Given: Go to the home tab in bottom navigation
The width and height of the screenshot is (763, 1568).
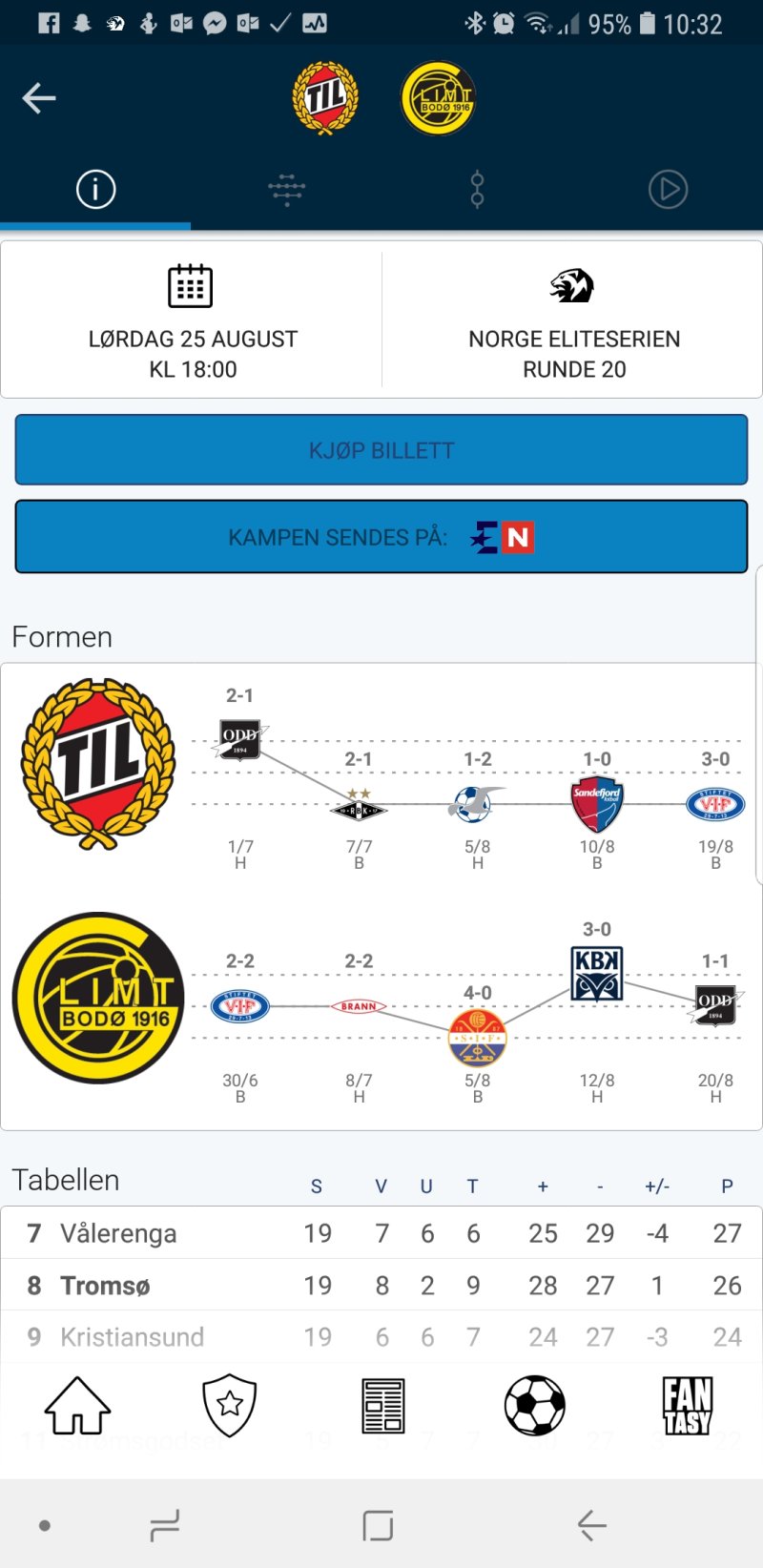Looking at the screenshot, I should (77, 1406).
